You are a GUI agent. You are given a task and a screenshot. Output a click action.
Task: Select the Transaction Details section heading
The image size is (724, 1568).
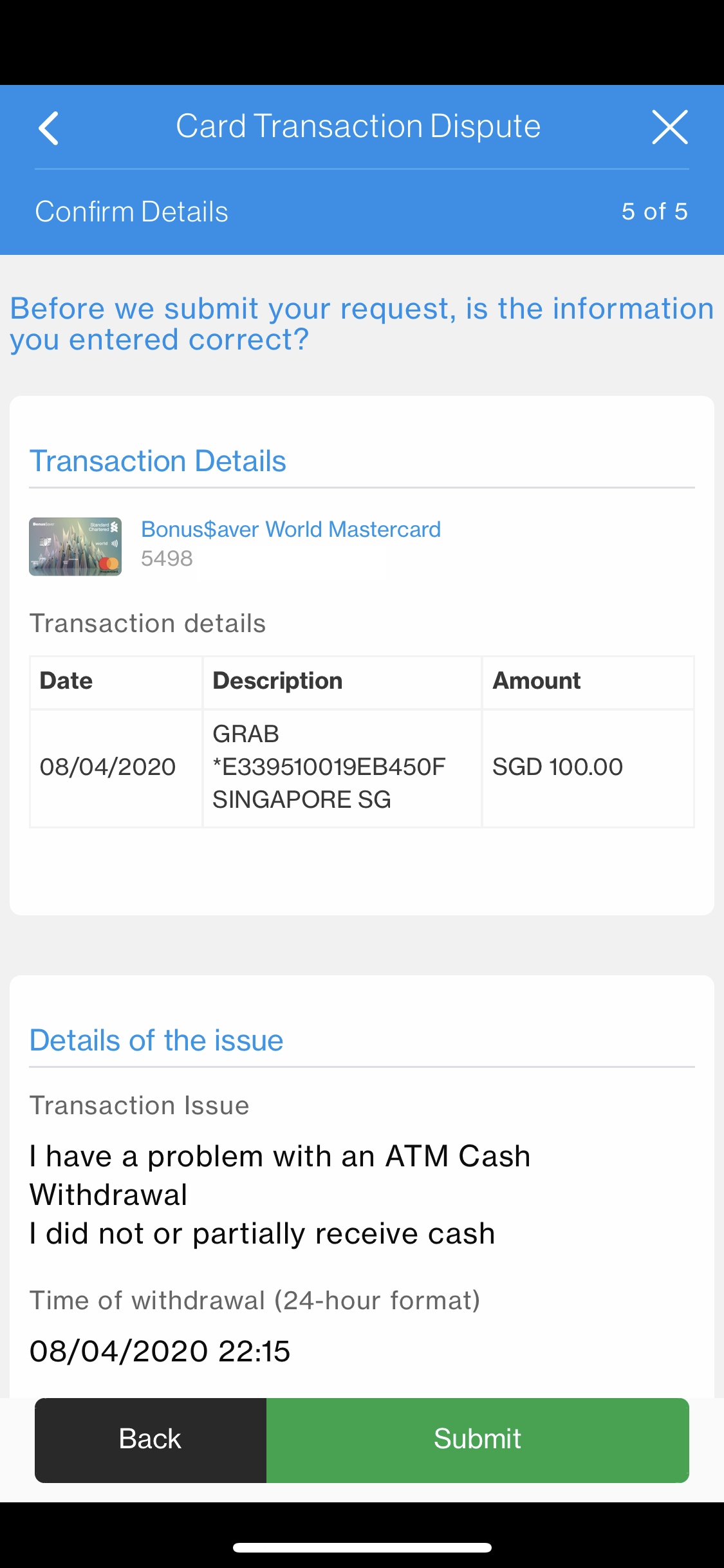click(158, 460)
